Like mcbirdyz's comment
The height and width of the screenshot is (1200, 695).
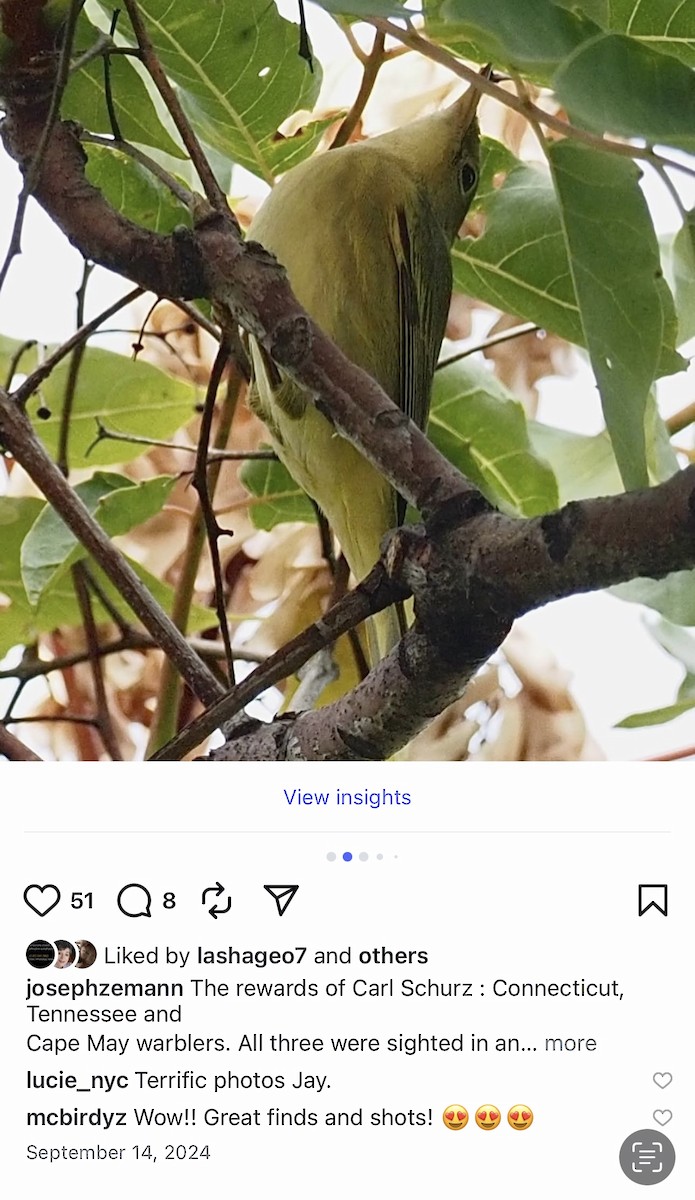[x=662, y=1117]
